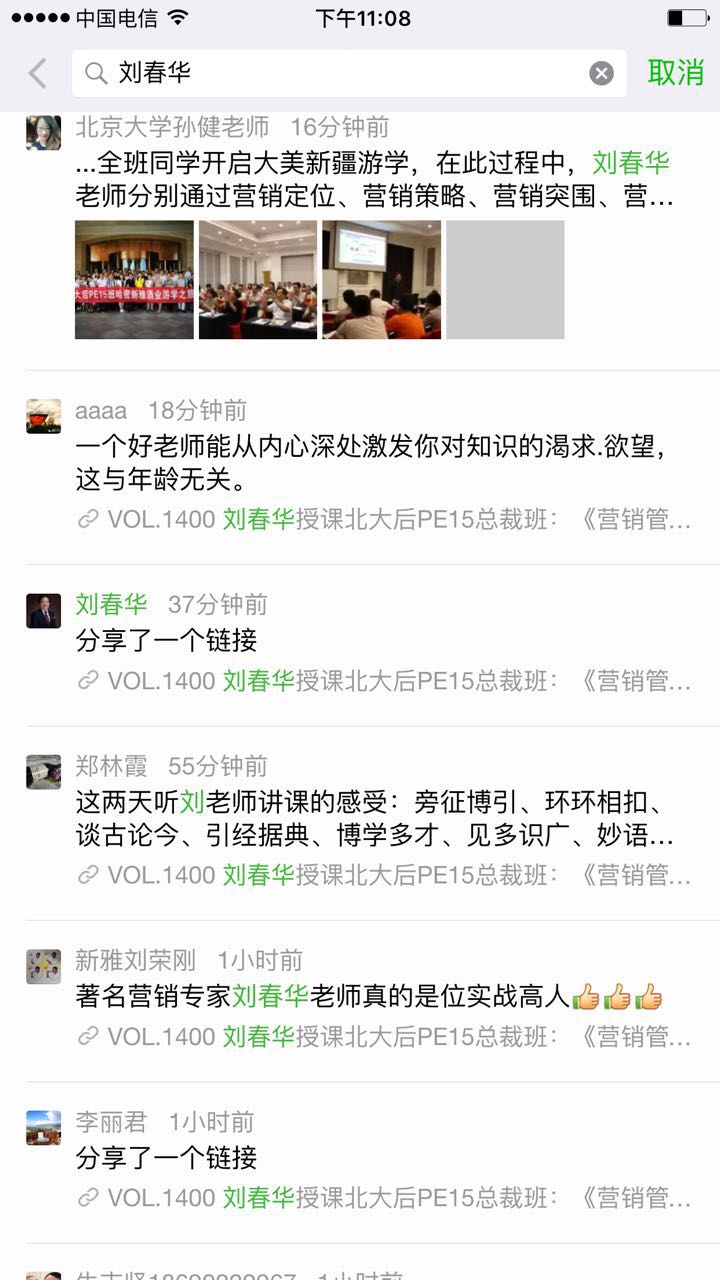Open the third photo in 北京大学孙健老师's post

pos(381,280)
